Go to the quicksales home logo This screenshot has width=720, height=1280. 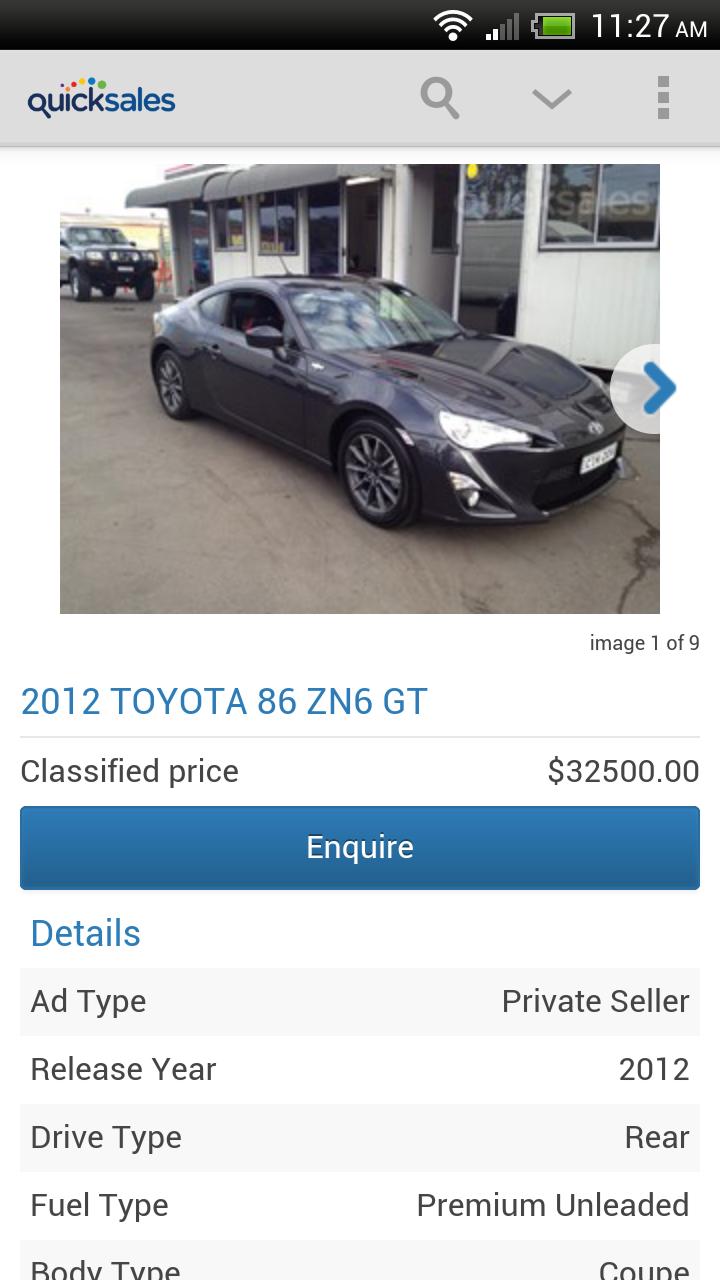pos(101,99)
